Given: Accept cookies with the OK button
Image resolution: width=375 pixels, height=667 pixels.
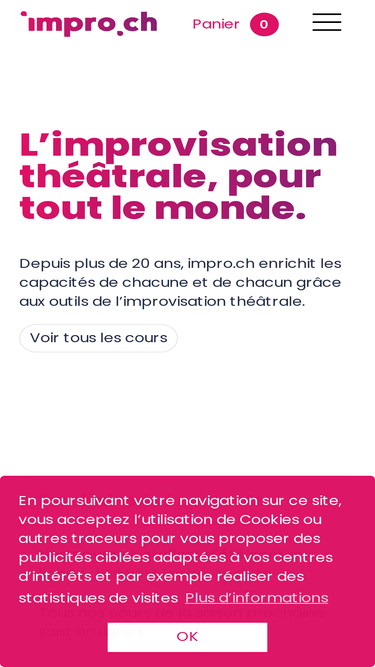Looking at the screenshot, I should point(187,637).
